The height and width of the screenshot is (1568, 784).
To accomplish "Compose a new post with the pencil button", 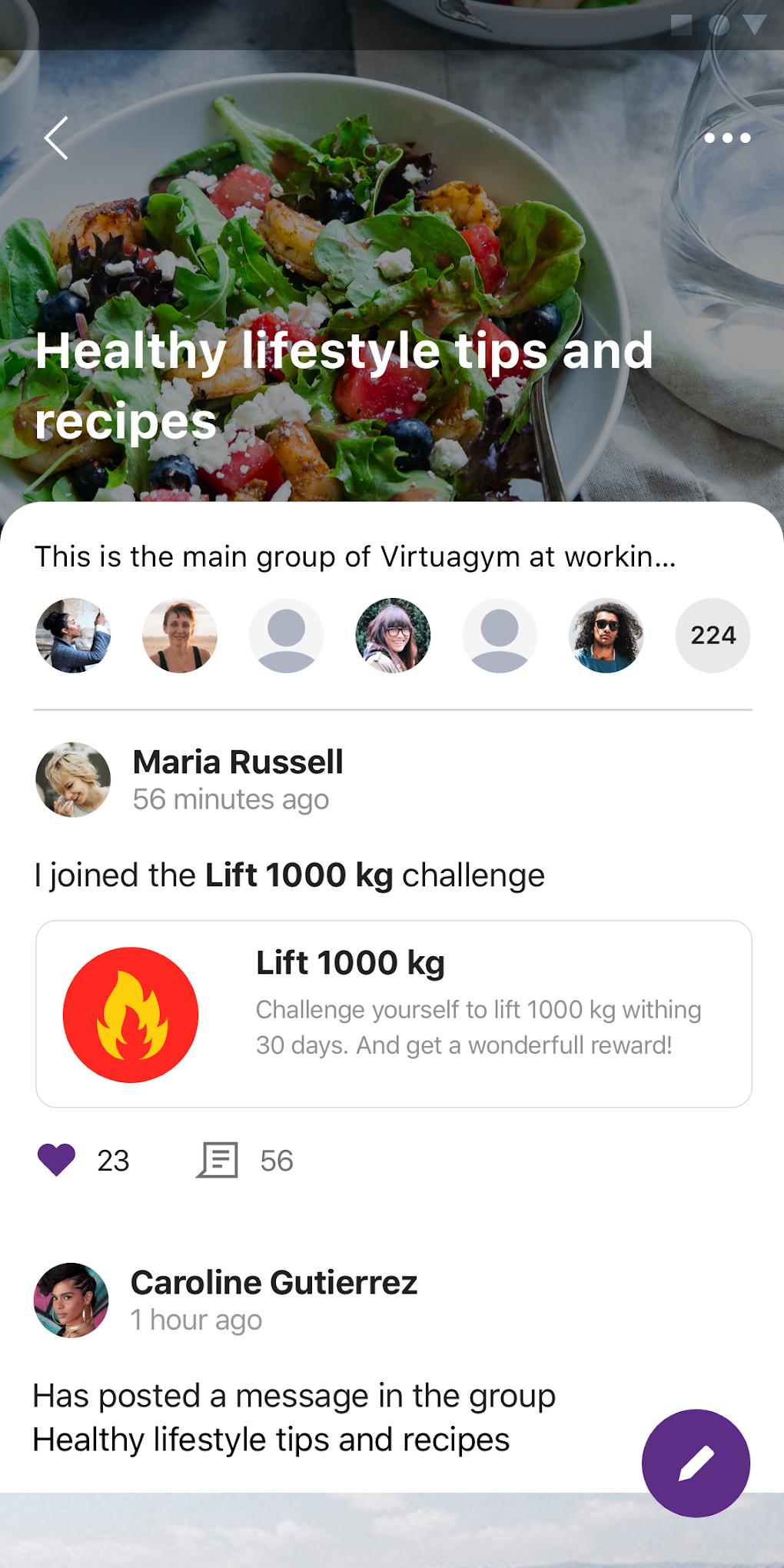I will (696, 1463).
